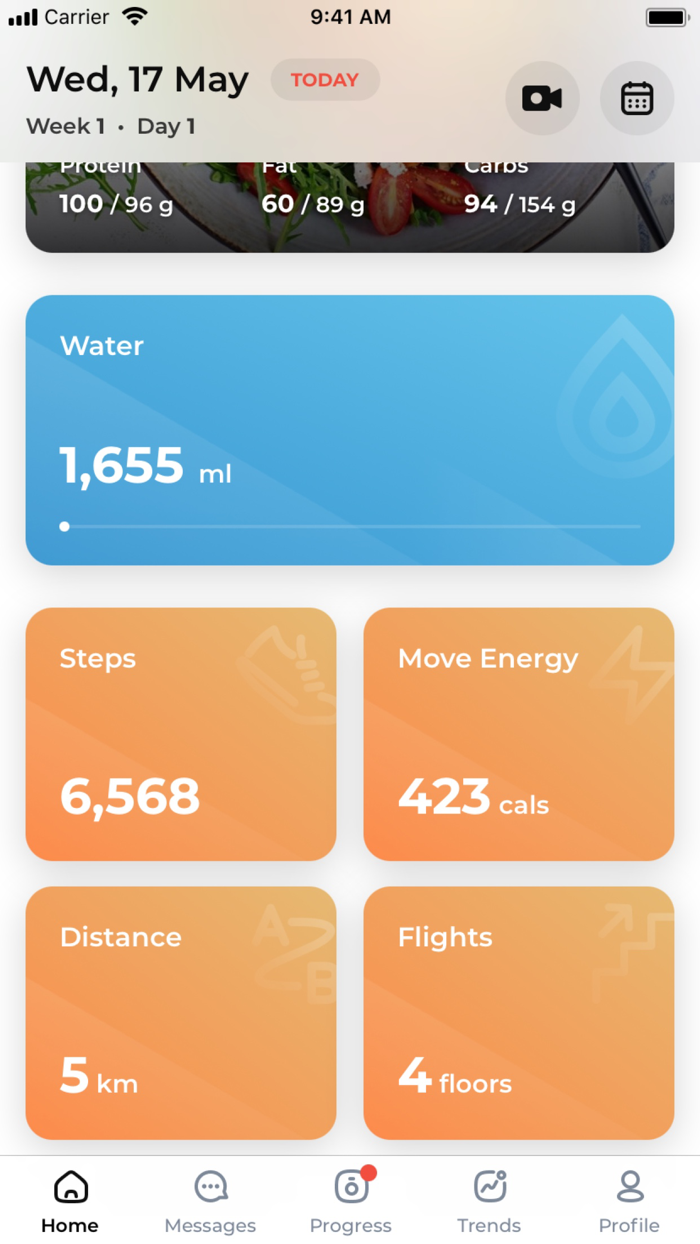Switch to the Messages tab

(x=210, y=1202)
